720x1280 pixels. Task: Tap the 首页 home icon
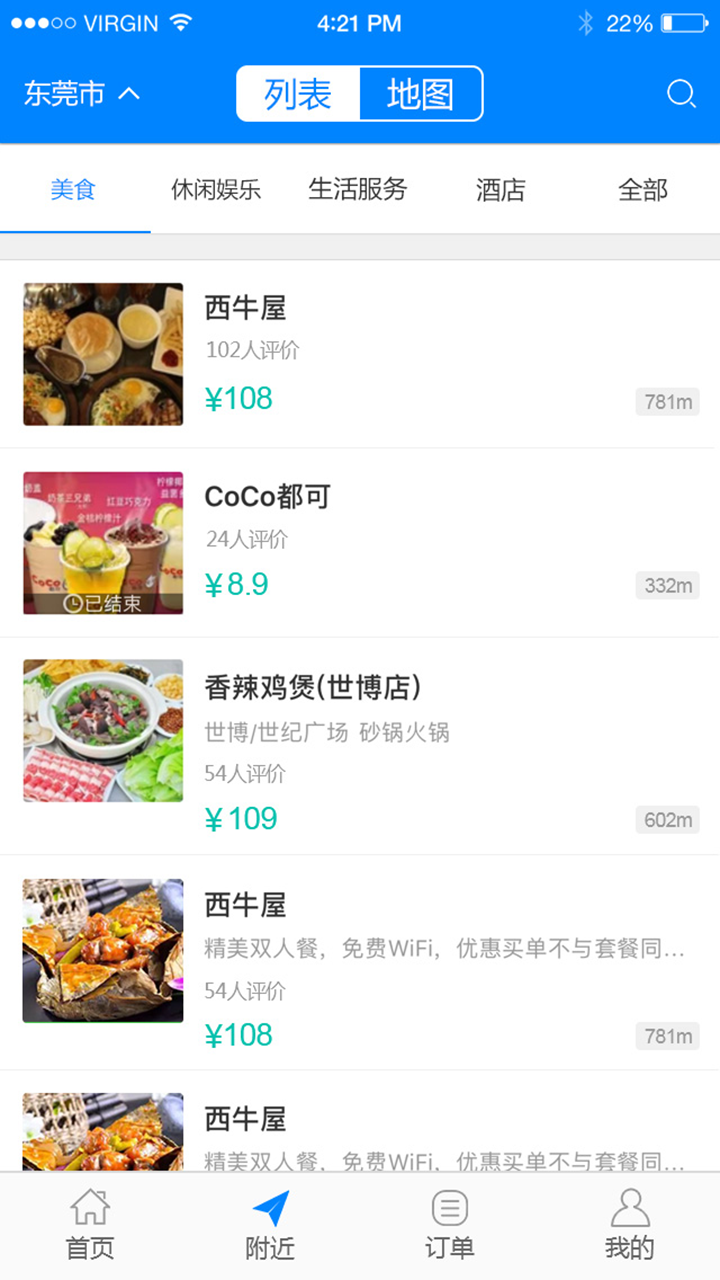click(x=89, y=1209)
